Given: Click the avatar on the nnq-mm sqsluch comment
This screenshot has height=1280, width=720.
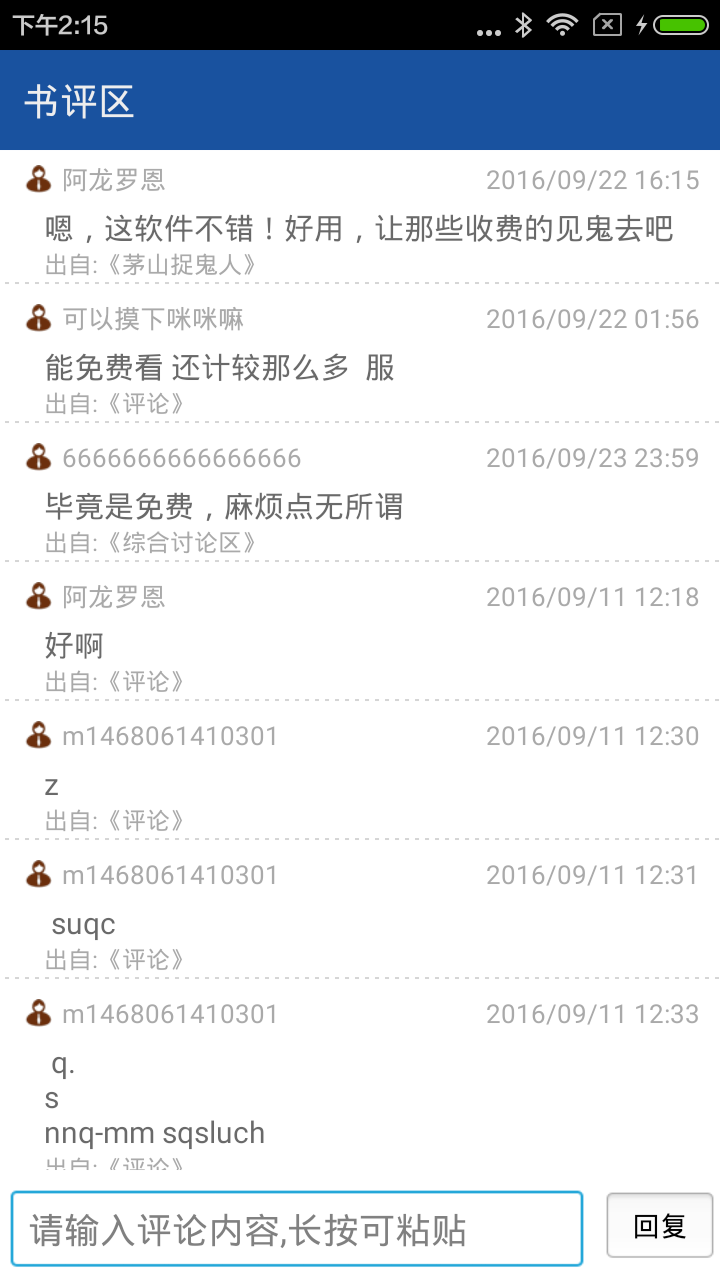Looking at the screenshot, I should click(x=38, y=1014).
